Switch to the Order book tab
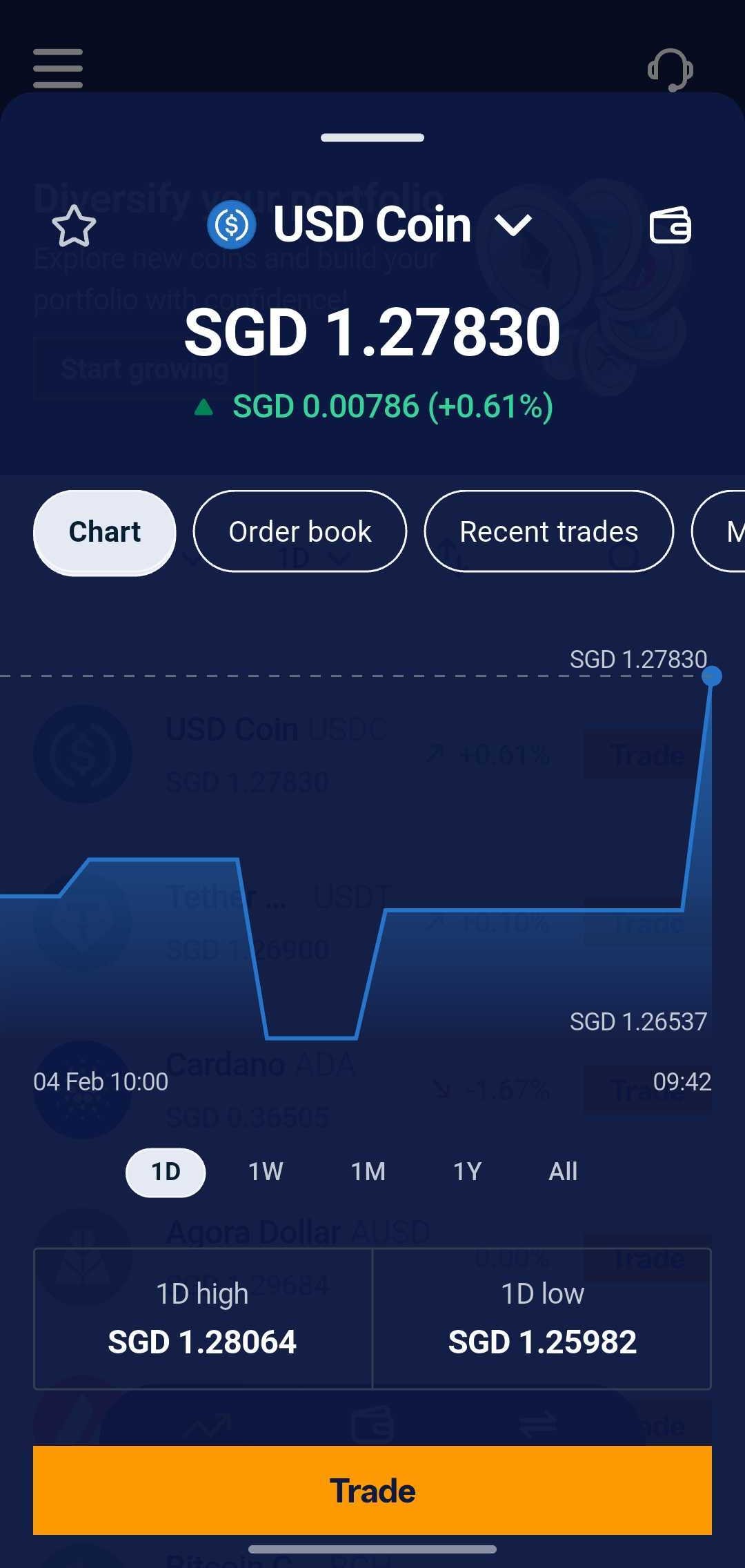This screenshot has width=745, height=1568. pos(300,532)
